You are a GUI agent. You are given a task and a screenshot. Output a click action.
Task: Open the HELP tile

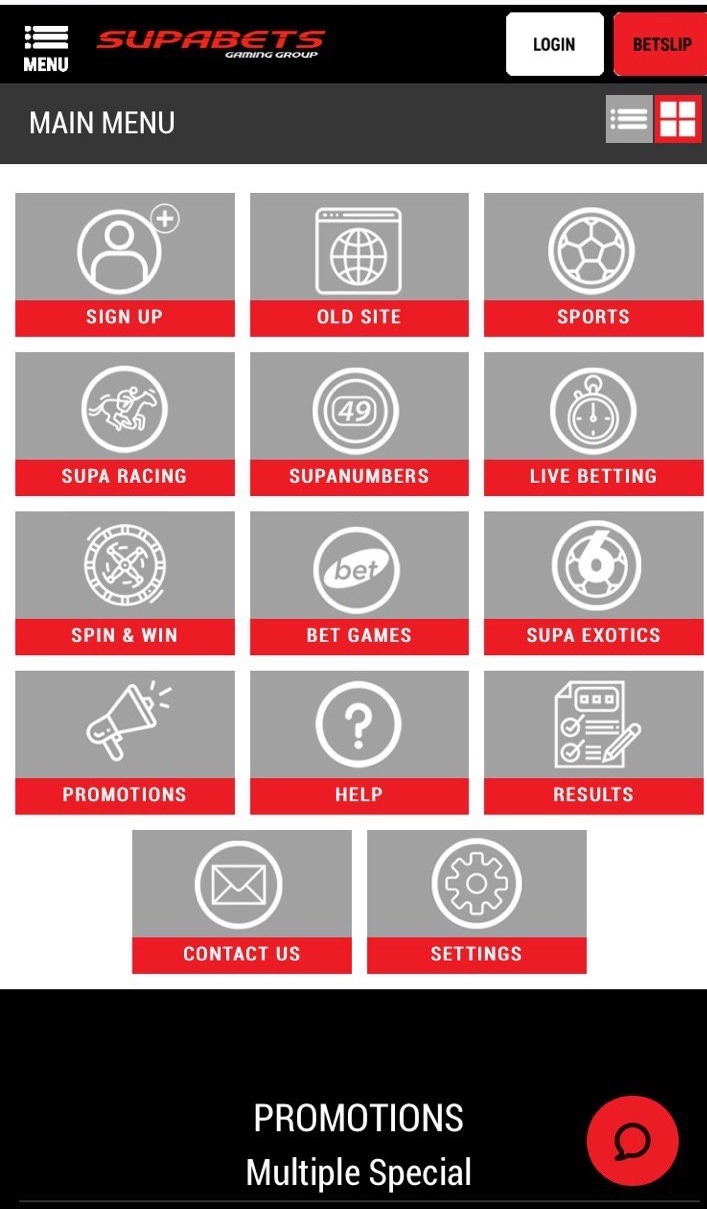pos(359,742)
